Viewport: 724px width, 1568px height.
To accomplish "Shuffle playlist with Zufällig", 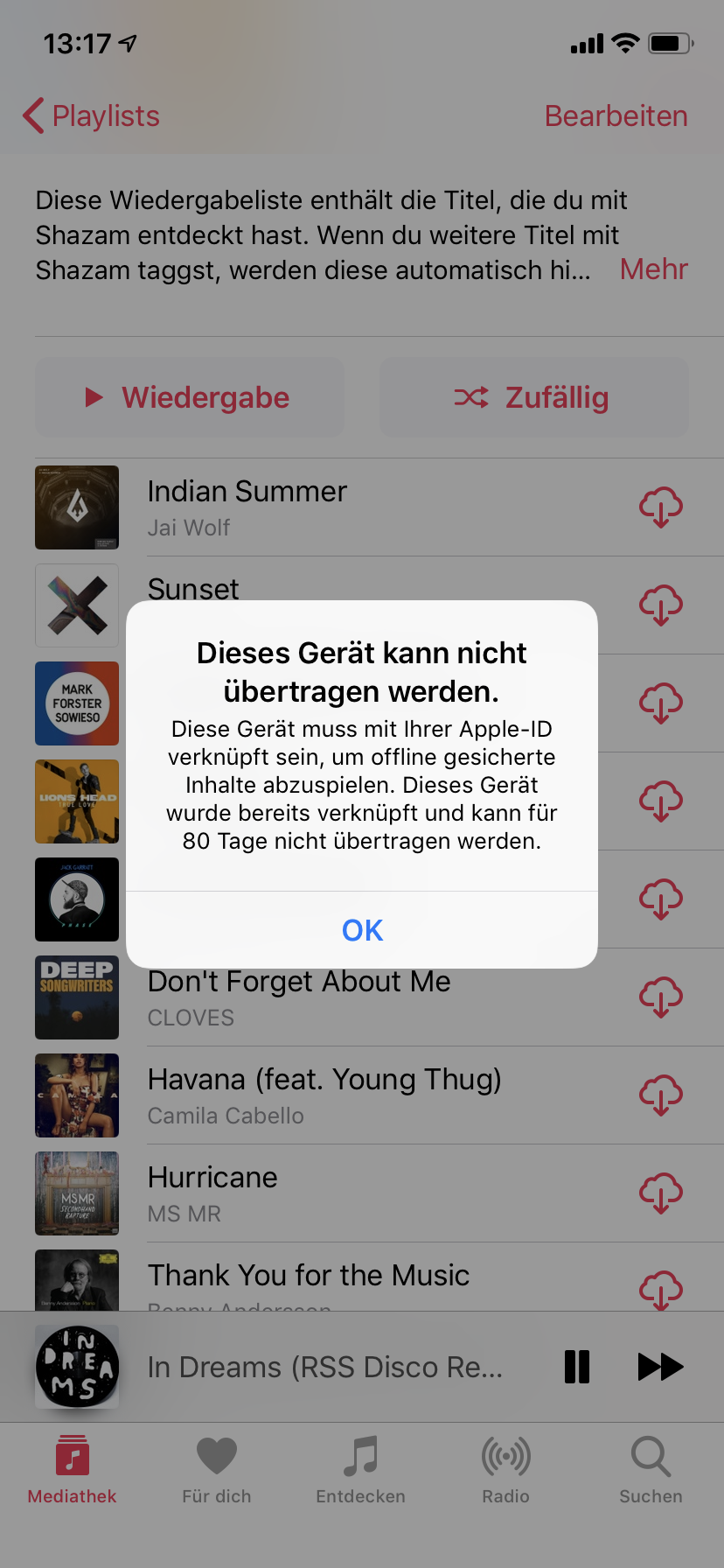I will coord(533,397).
